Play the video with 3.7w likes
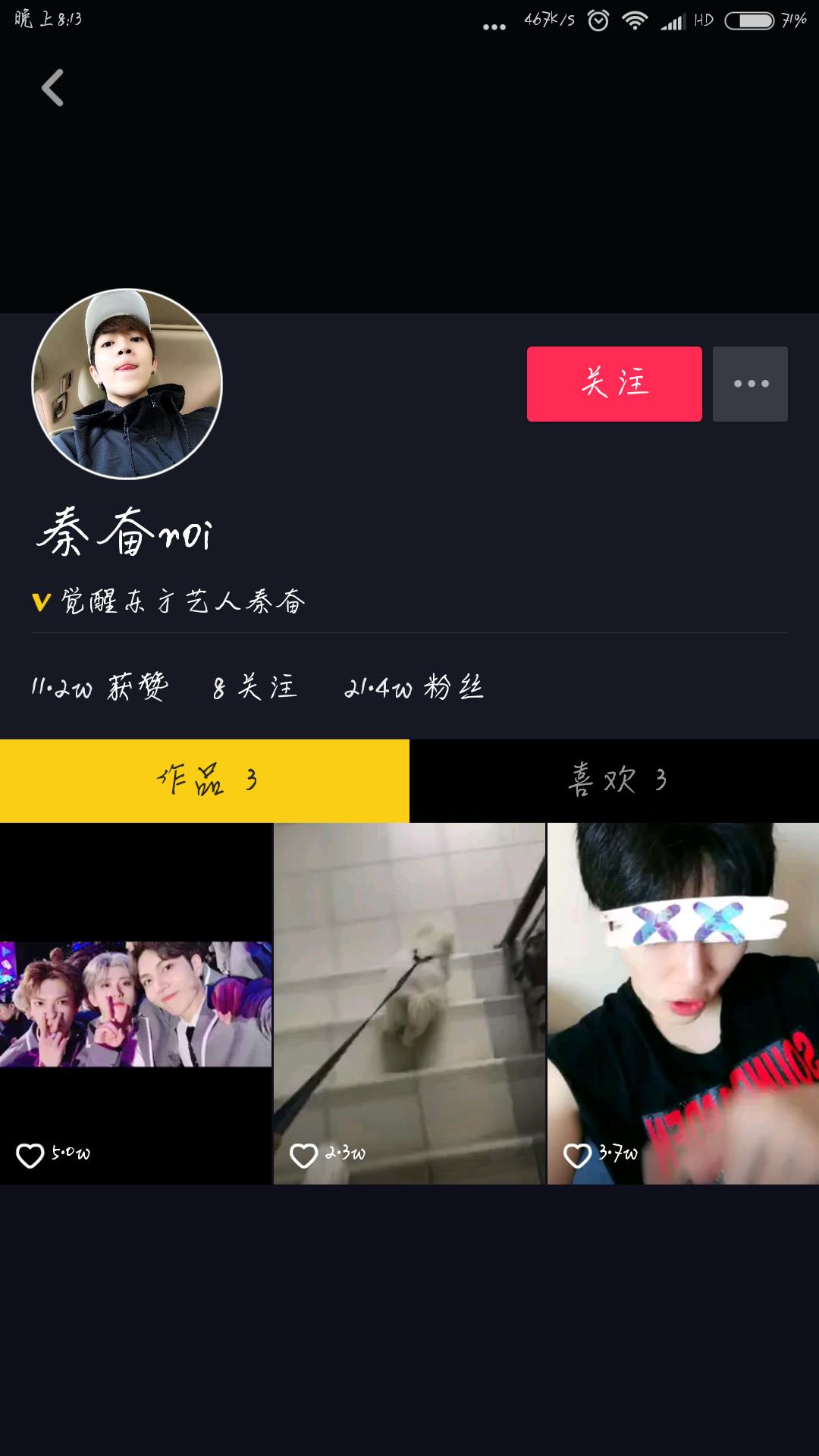Image resolution: width=819 pixels, height=1456 pixels. coord(682,986)
